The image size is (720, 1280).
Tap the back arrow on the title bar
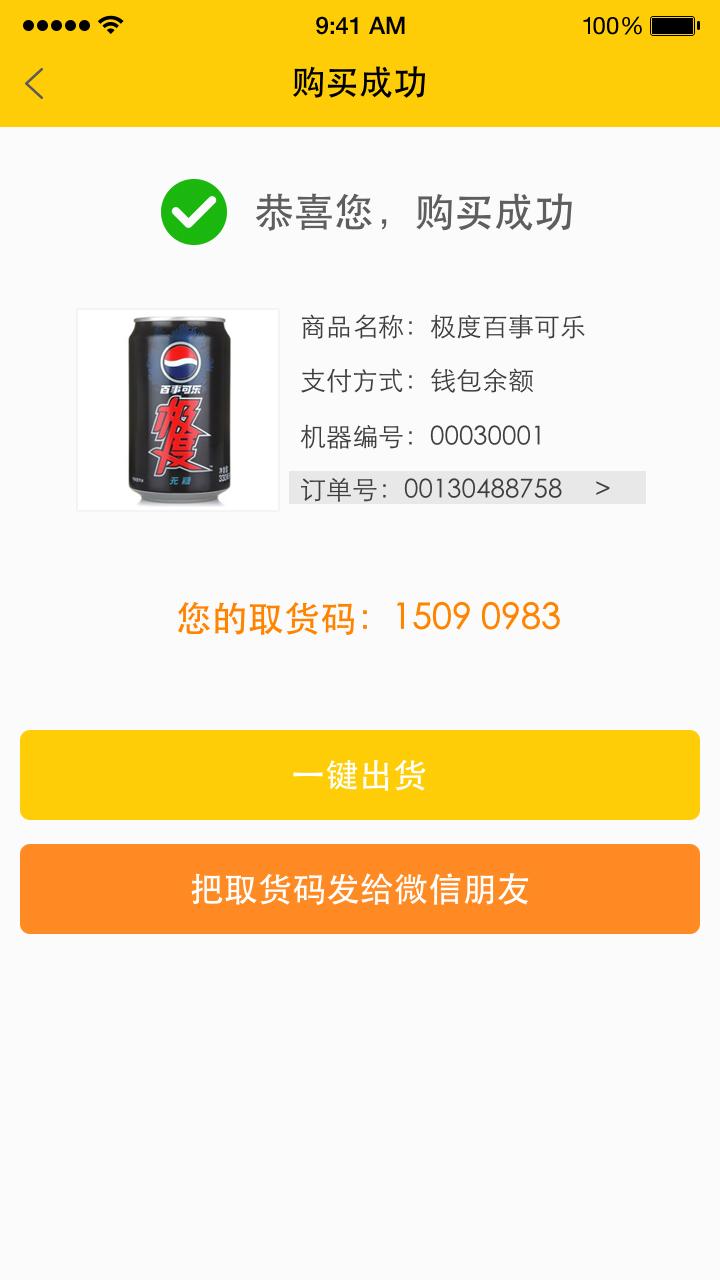tap(35, 84)
